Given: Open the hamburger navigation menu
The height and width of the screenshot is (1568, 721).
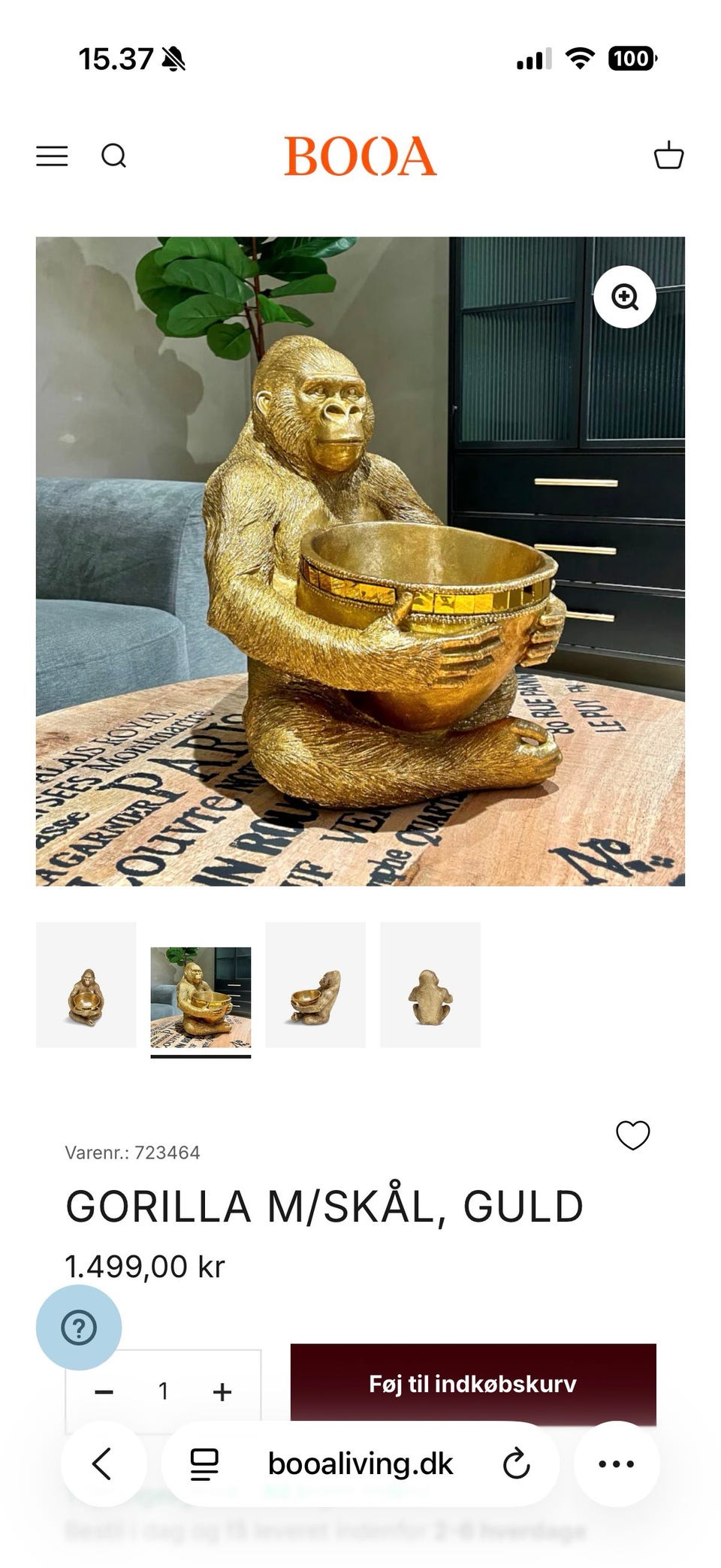Looking at the screenshot, I should pos(52,157).
